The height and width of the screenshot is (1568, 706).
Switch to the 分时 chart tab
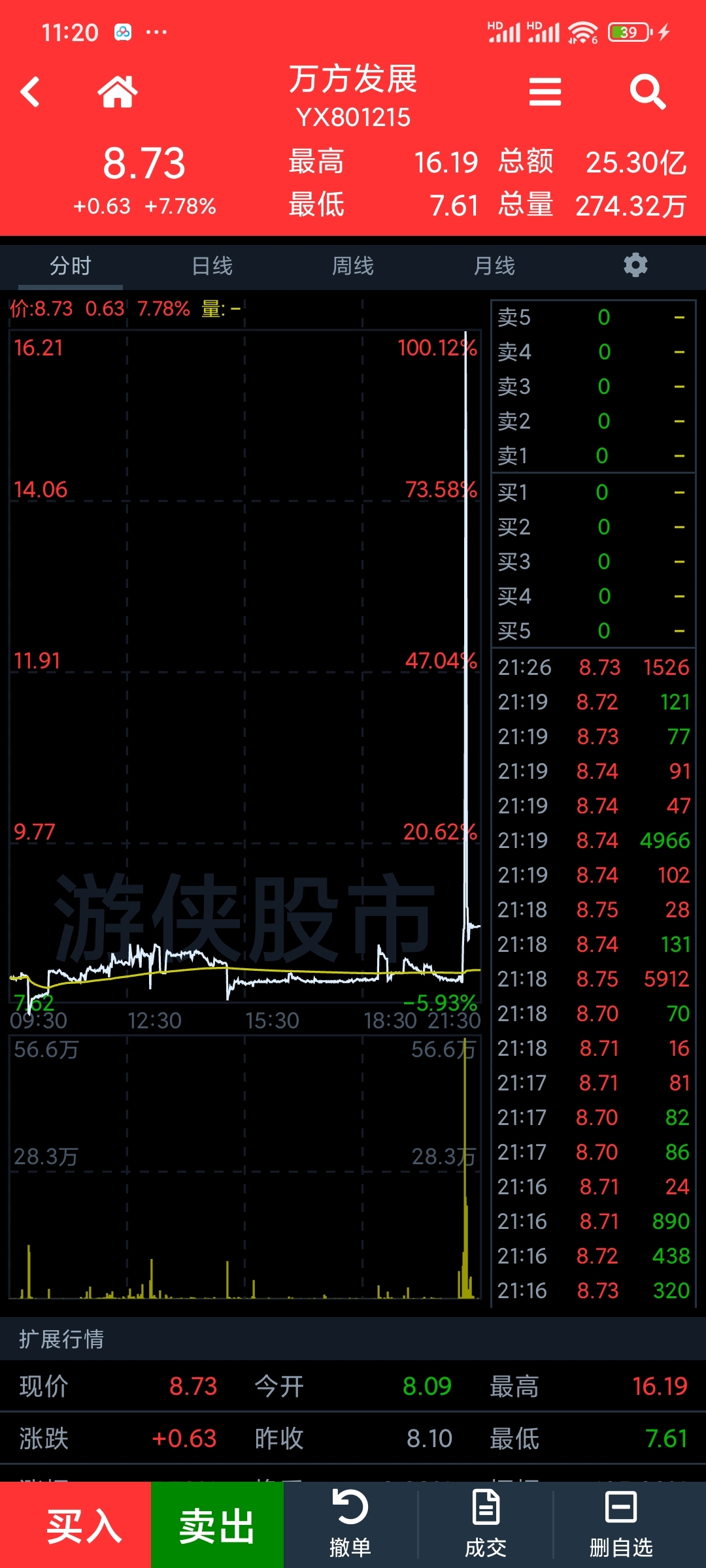[x=71, y=267]
